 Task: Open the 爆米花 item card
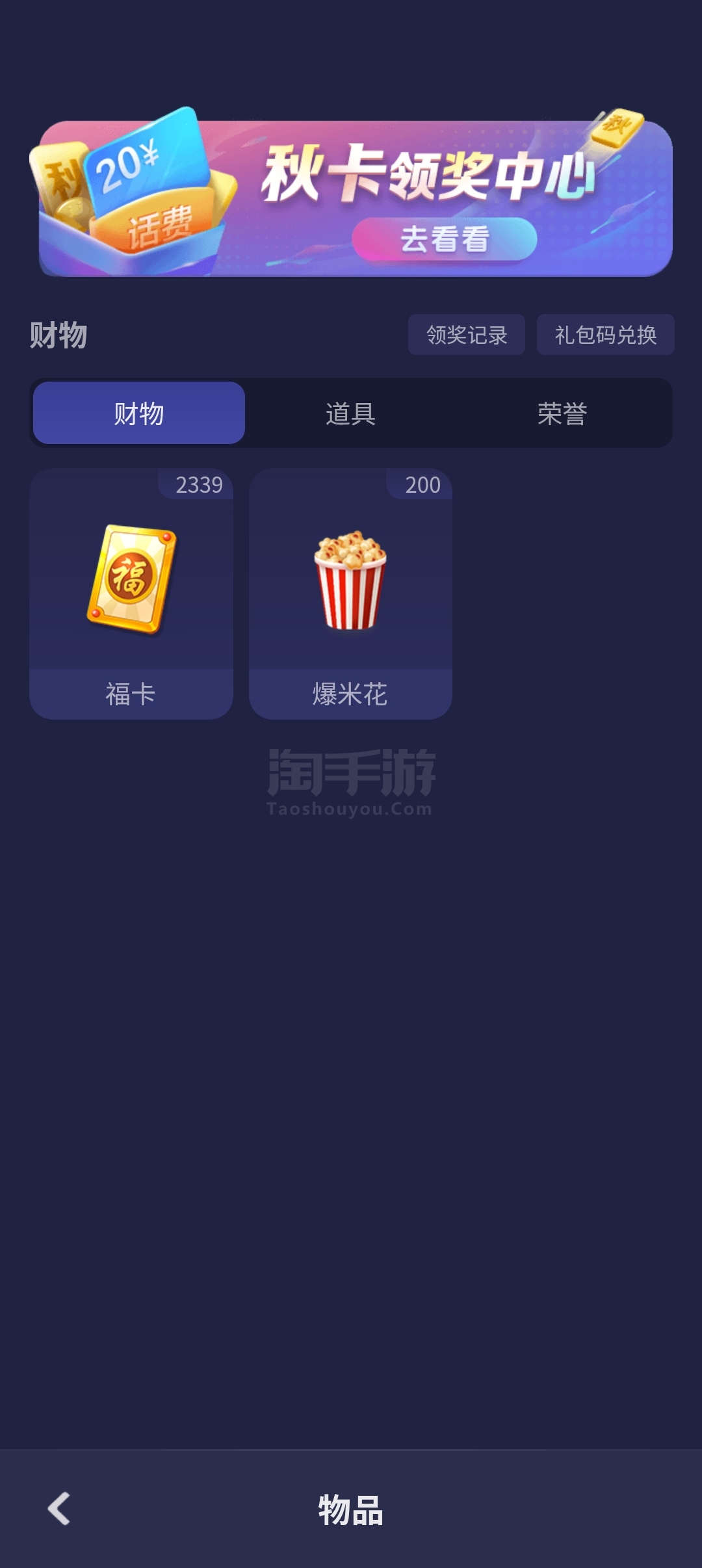tap(350, 594)
